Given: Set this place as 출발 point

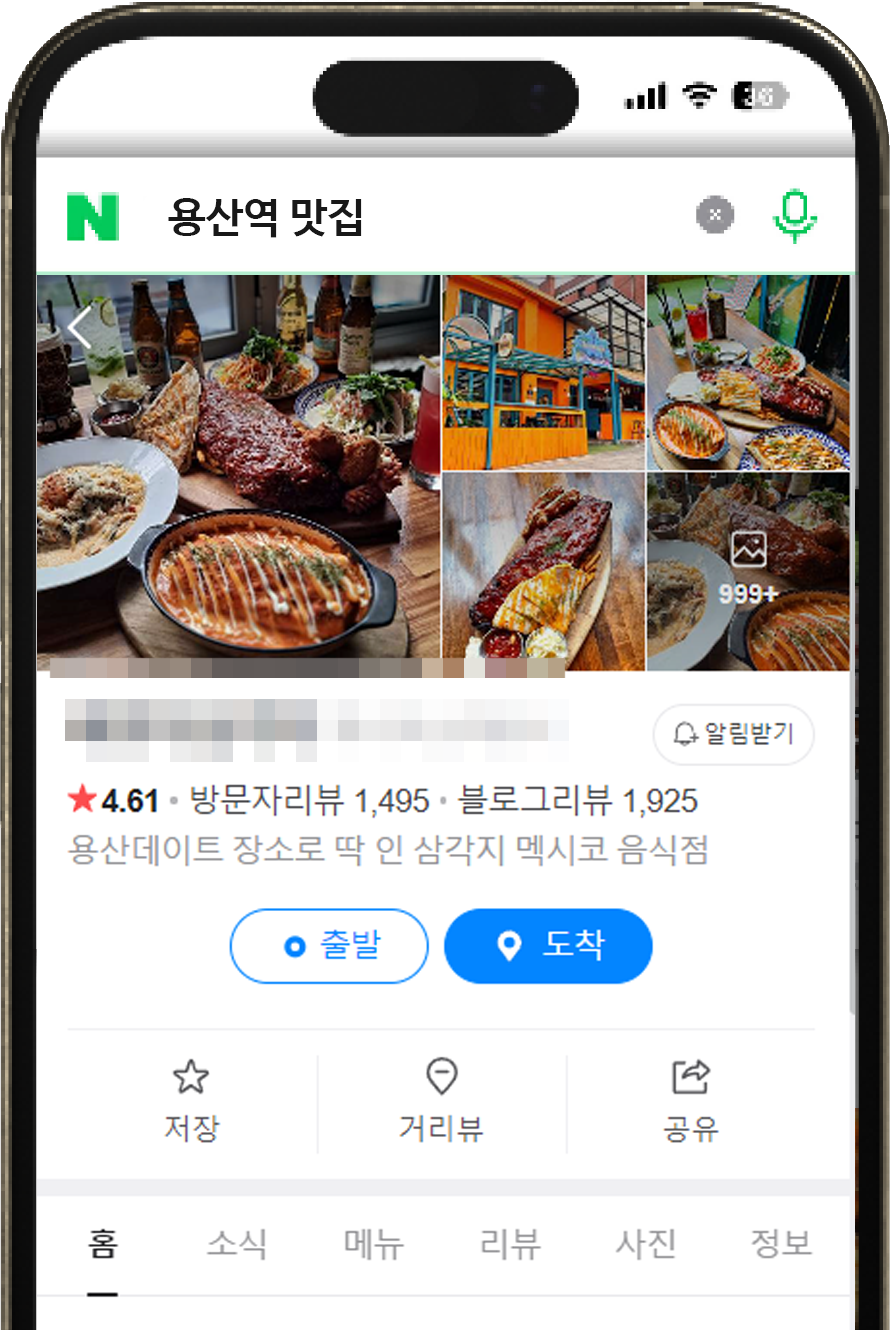Looking at the screenshot, I should click(x=329, y=946).
